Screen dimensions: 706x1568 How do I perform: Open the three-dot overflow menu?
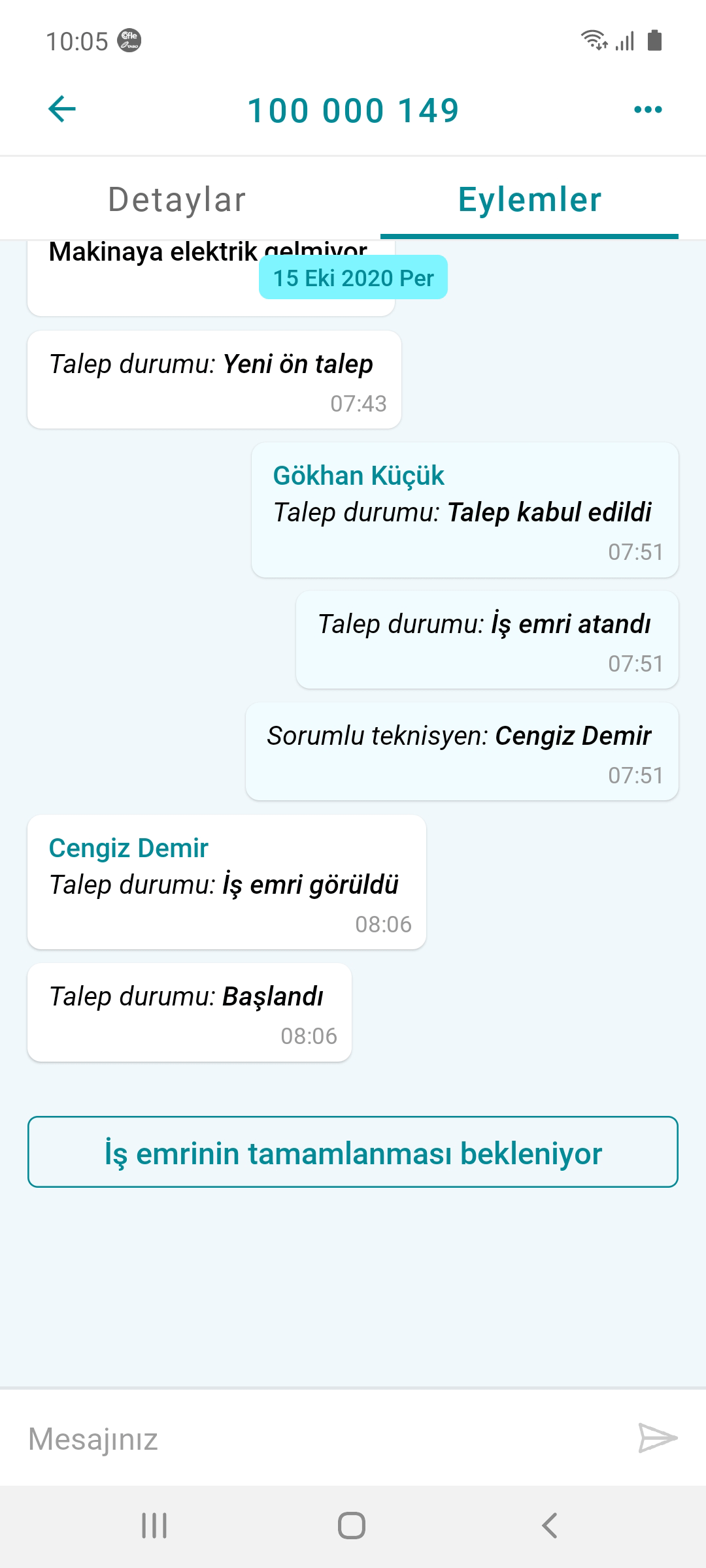tap(648, 110)
